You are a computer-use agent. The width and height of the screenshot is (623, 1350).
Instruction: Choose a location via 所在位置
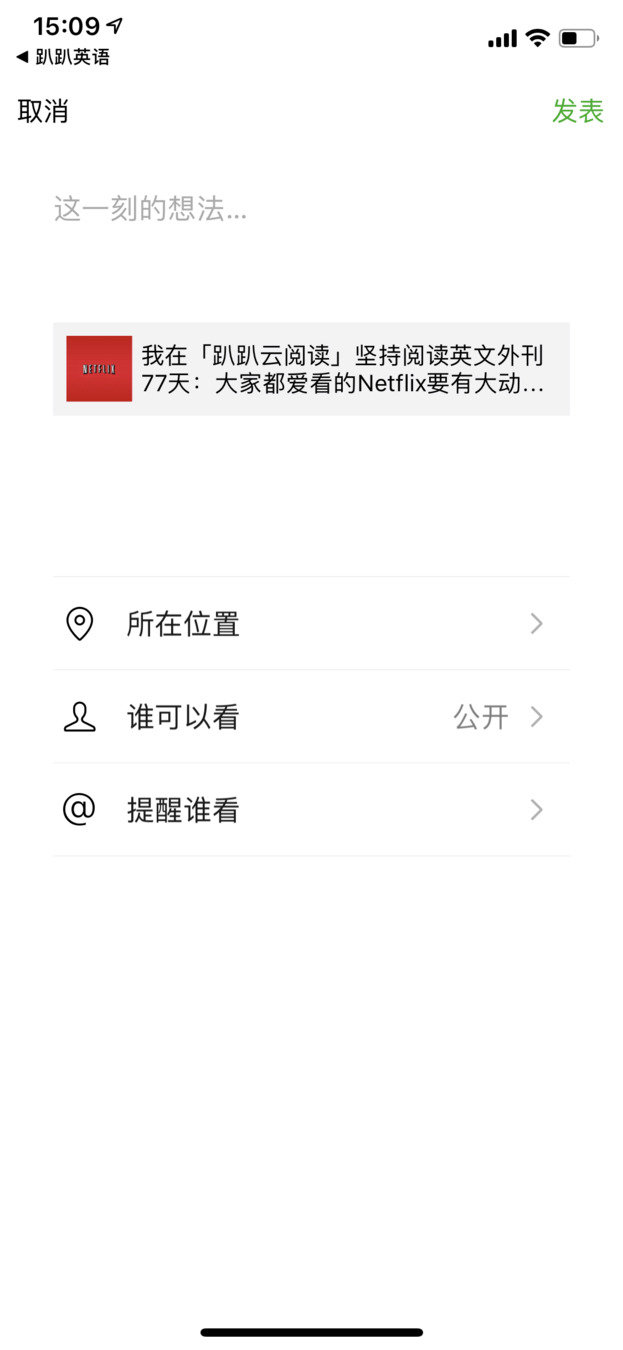coord(311,624)
